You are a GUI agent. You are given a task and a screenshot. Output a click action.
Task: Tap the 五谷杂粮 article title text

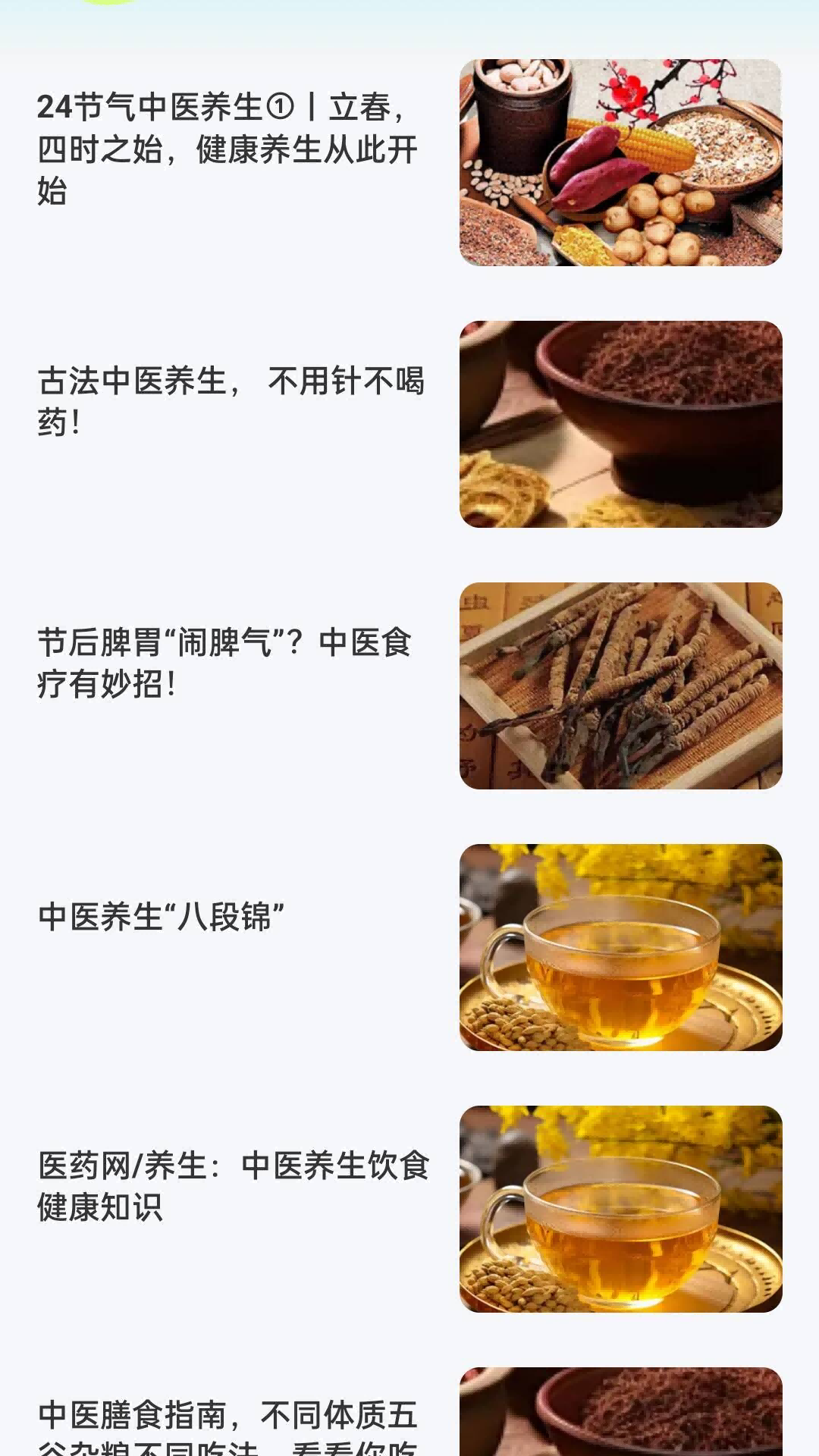[227, 1437]
